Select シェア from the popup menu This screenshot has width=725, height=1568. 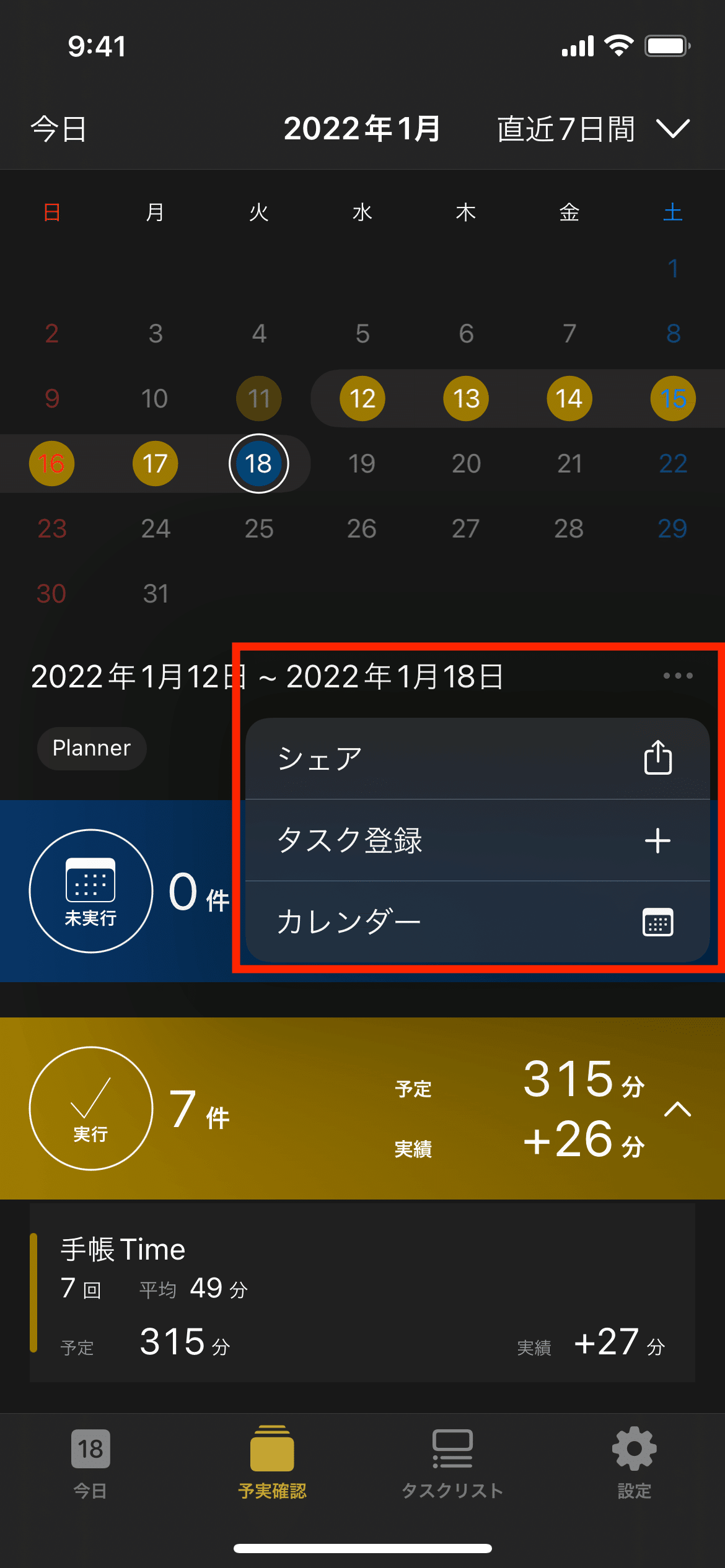[477, 759]
